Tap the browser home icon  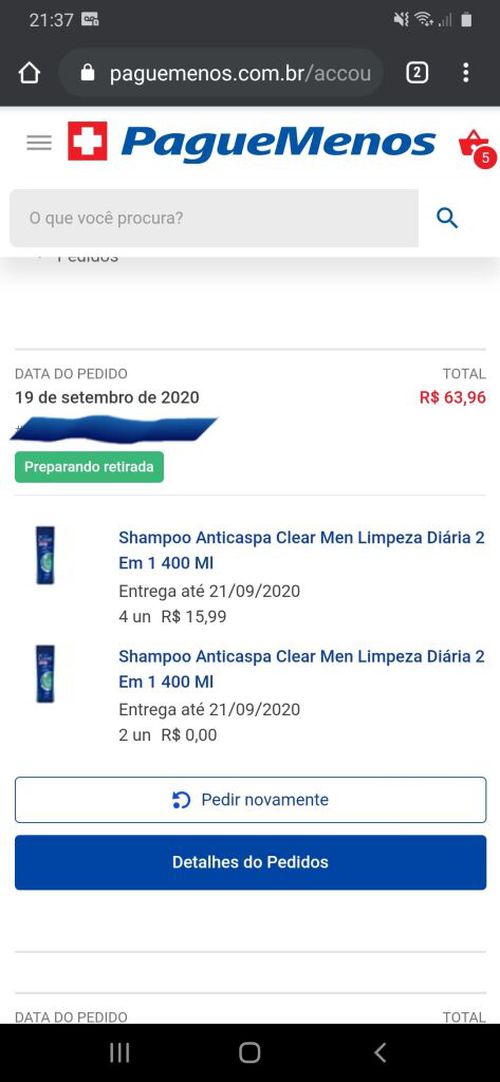tap(29, 72)
